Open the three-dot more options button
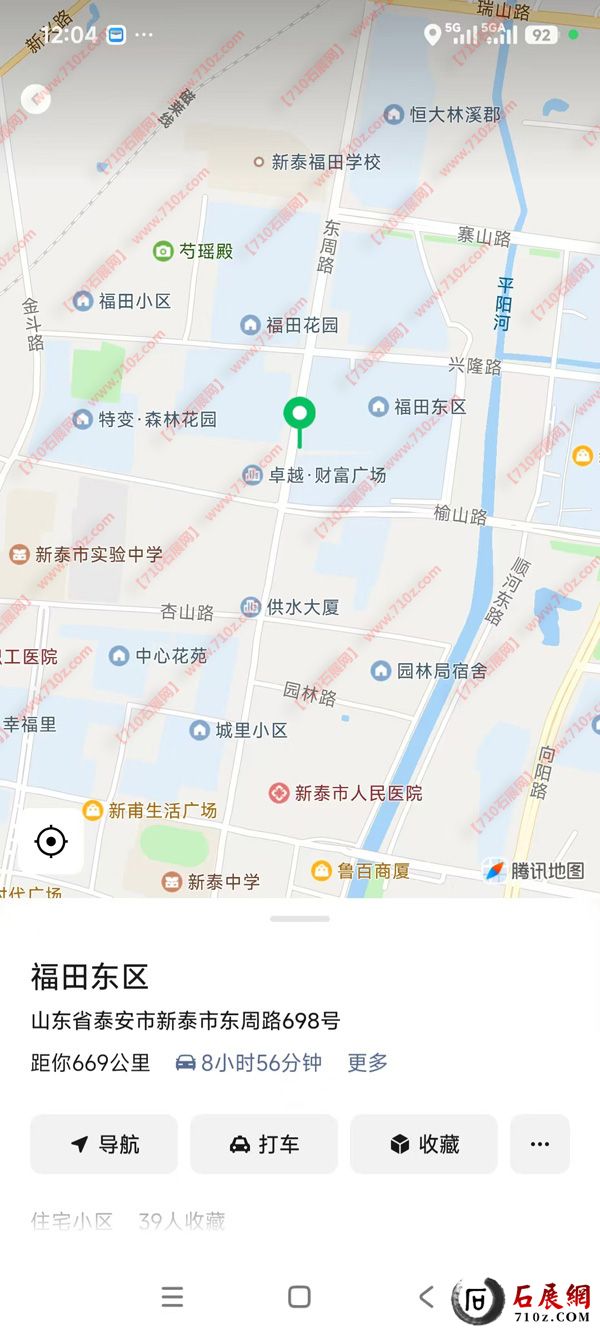 click(540, 1144)
